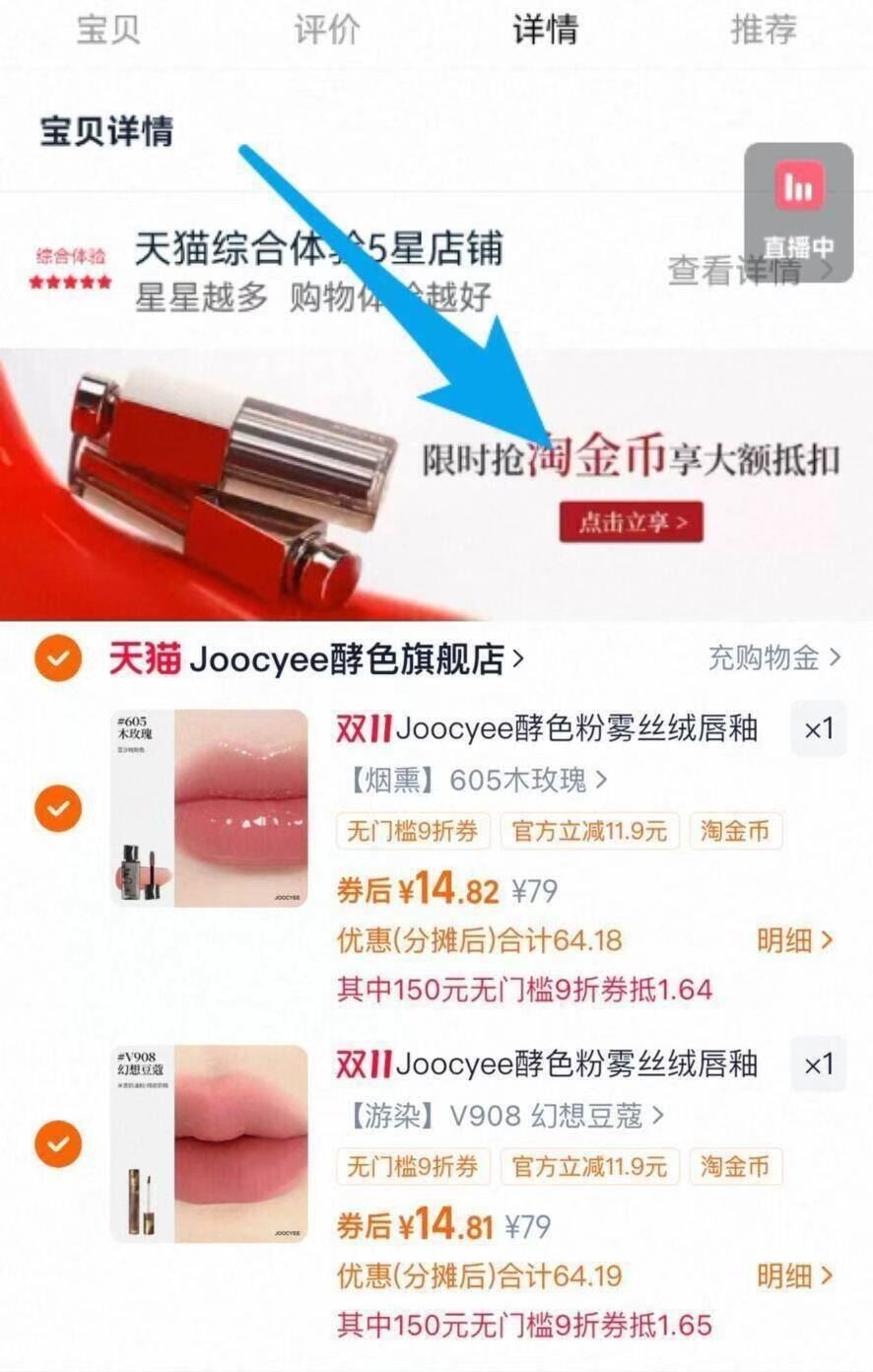Switch to the 推荐 recommendations tab
This screenshot has width=873, height=1372.
point(764,30)
